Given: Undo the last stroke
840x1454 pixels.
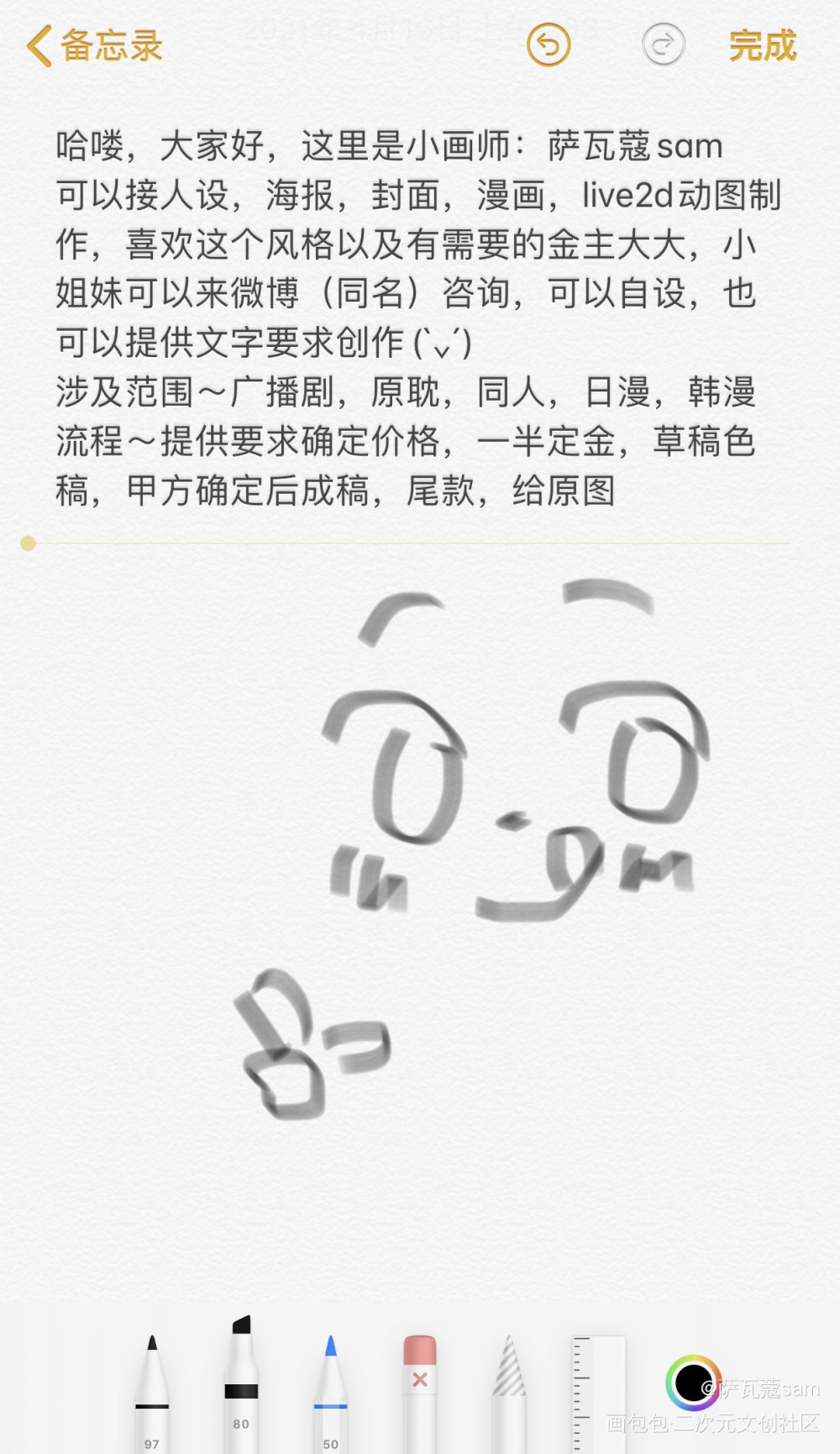Looking at the screenshot, I should coord(549,45).
